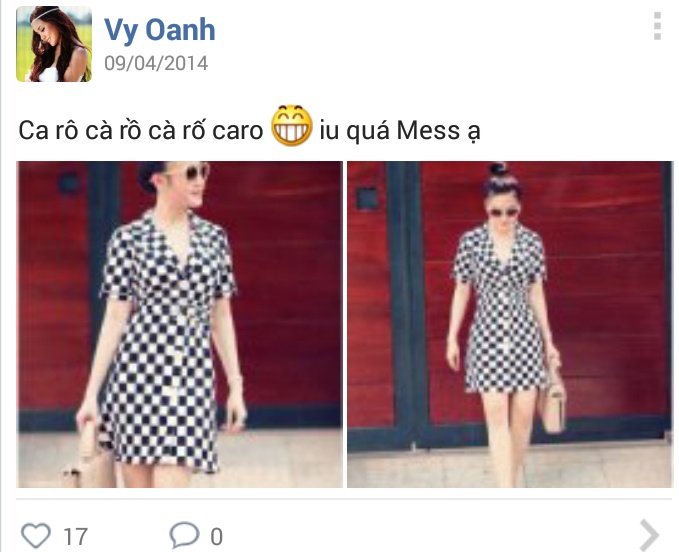Open post details with the chevron arrow
This screenshot has height=552, width=679.
(649, 533)
